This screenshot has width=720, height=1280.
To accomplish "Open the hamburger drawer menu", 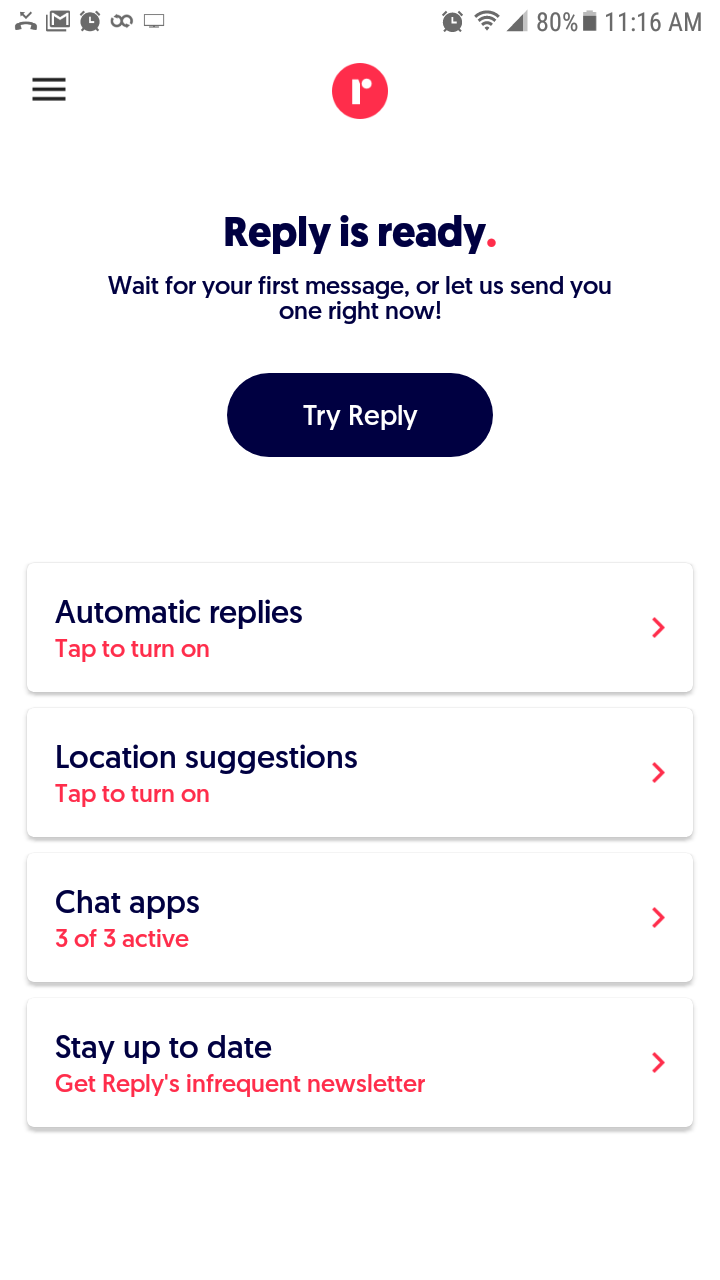I will pyautogui.click(x=49, y=90).
